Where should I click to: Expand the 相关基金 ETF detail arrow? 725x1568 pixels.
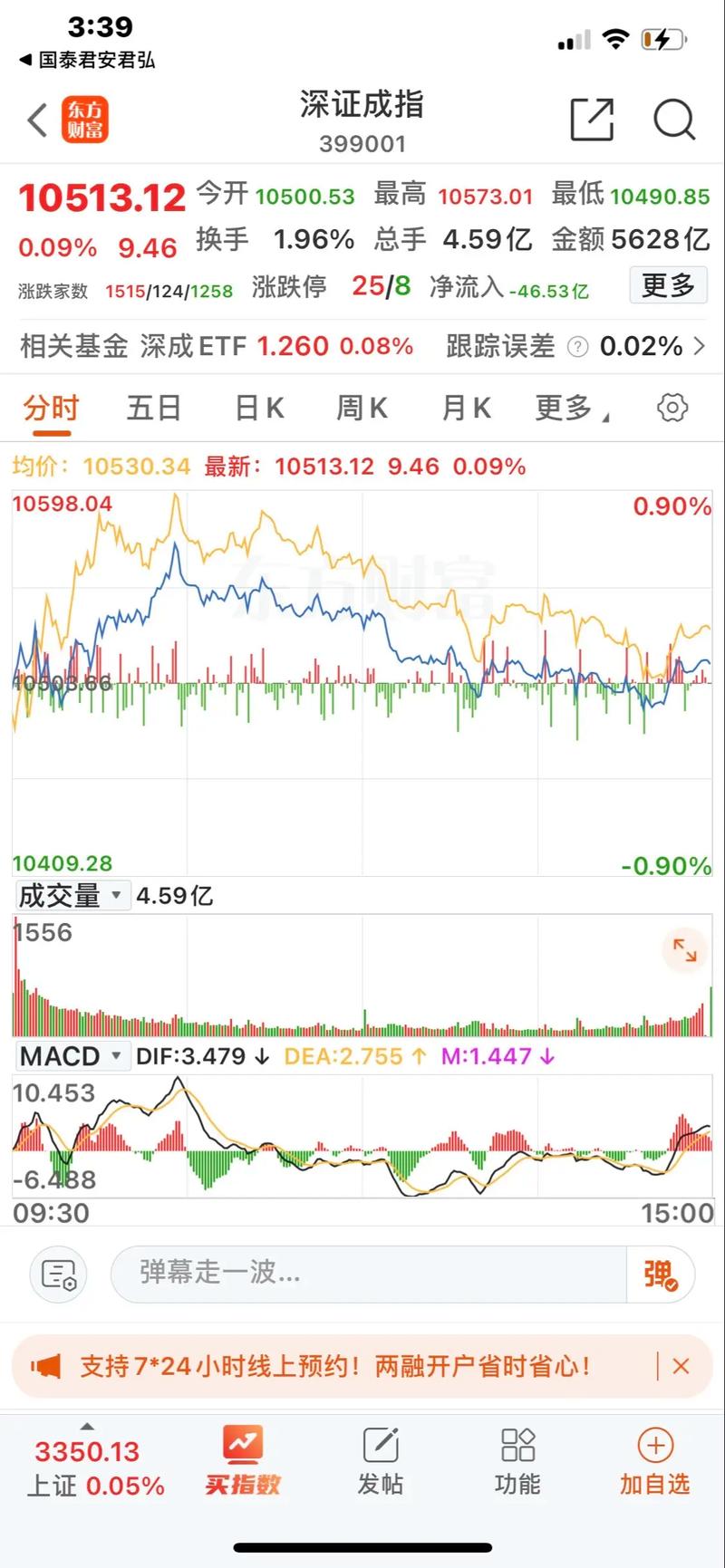[x=699, y=346]
